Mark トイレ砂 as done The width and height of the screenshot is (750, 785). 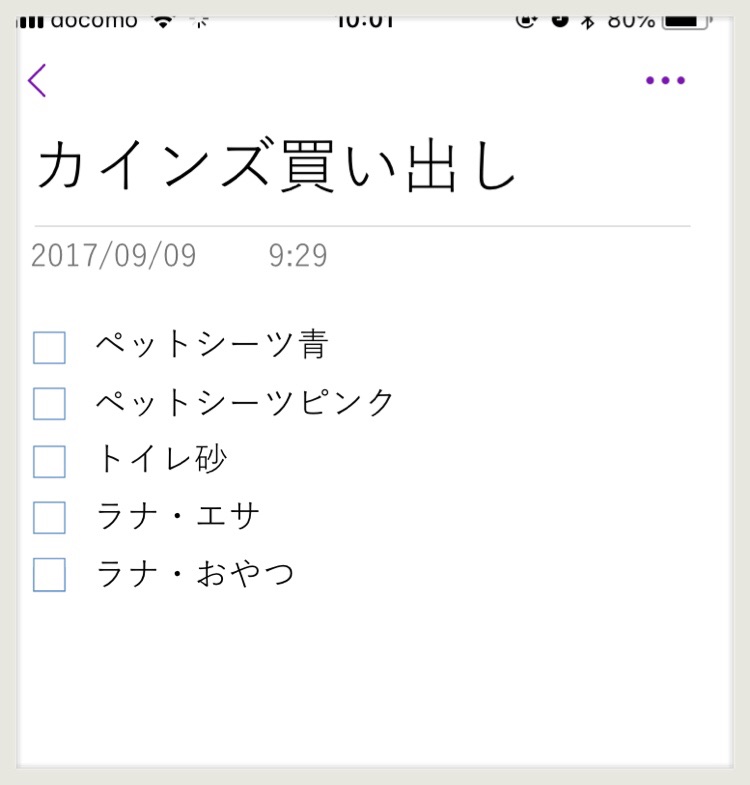[x=50, y=461]
